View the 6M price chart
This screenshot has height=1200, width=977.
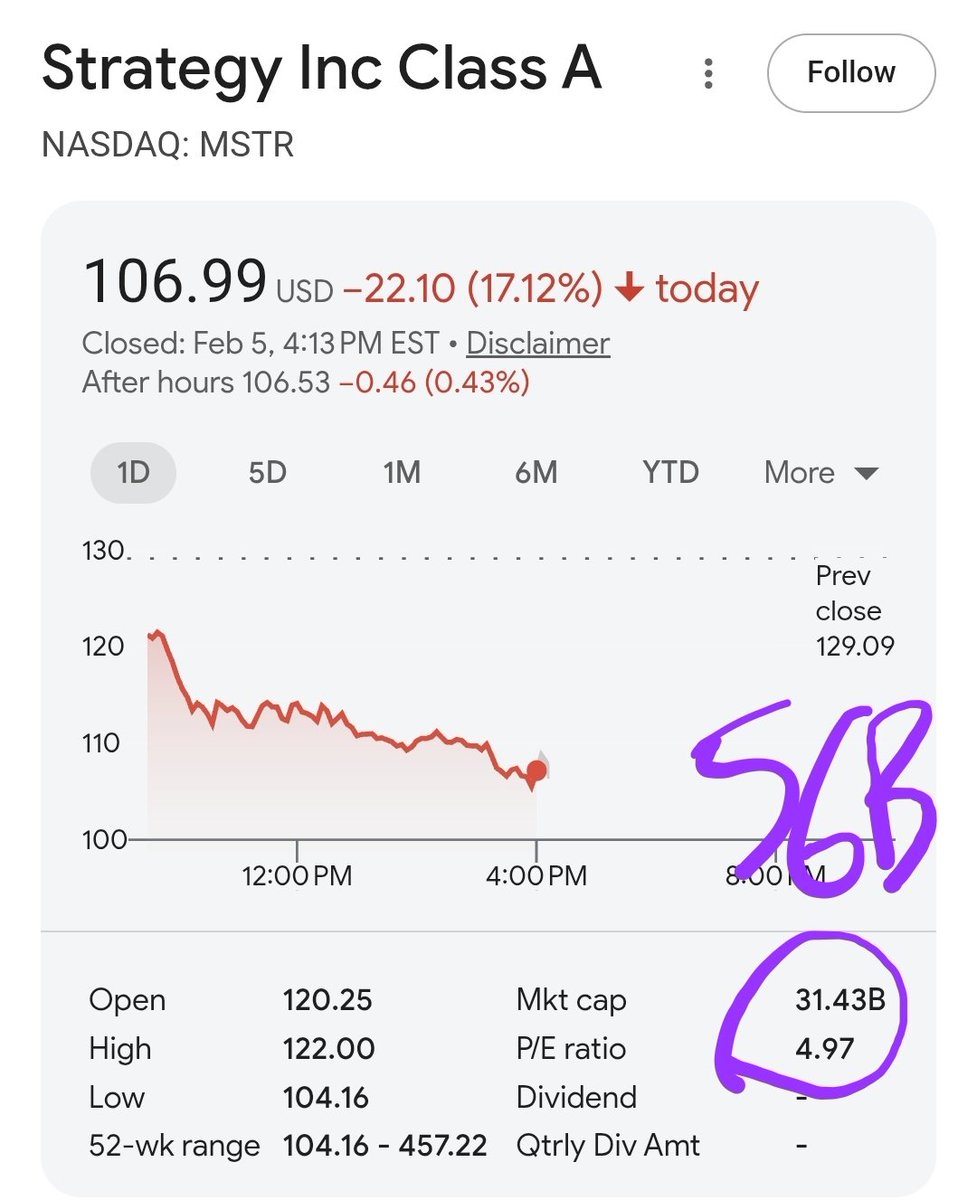(x=536, y=472)
